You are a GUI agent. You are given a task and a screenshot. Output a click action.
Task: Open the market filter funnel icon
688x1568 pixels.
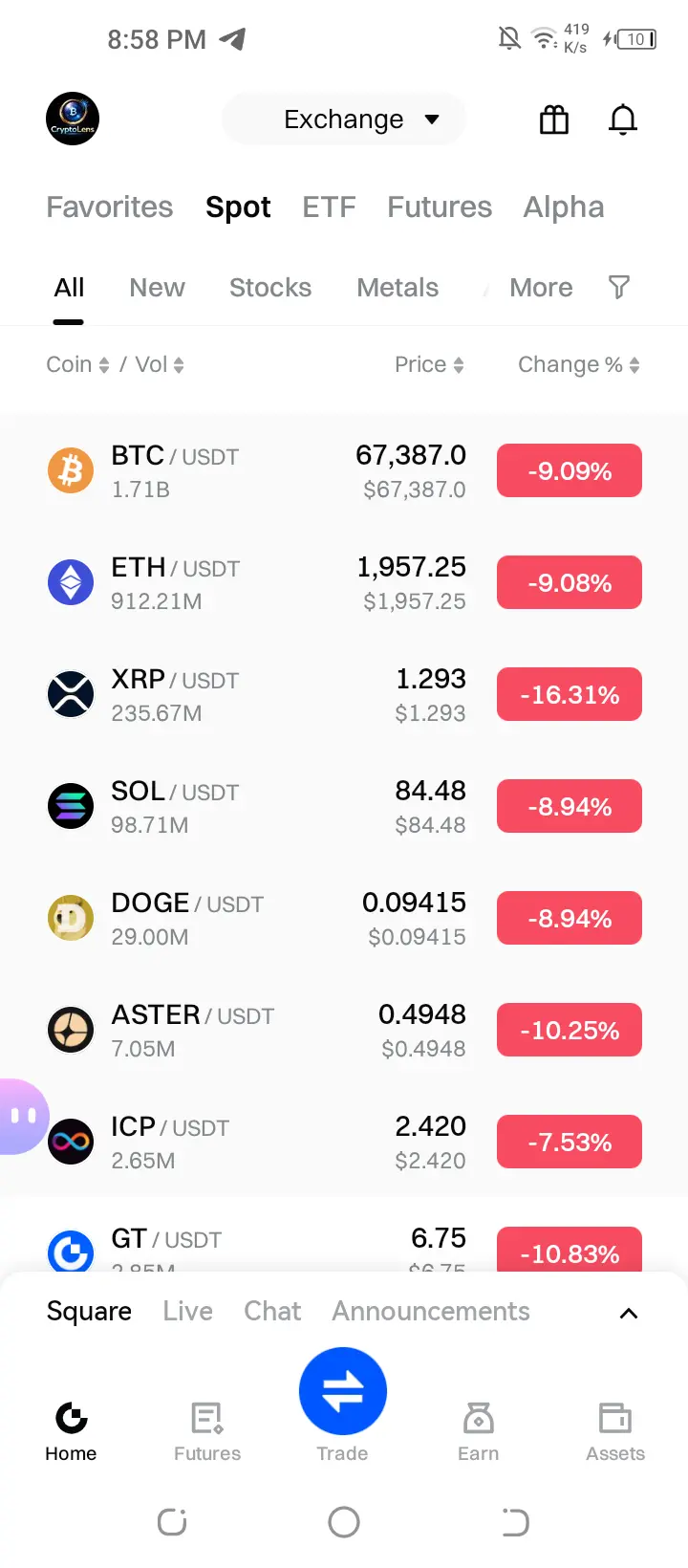point(619,287)
